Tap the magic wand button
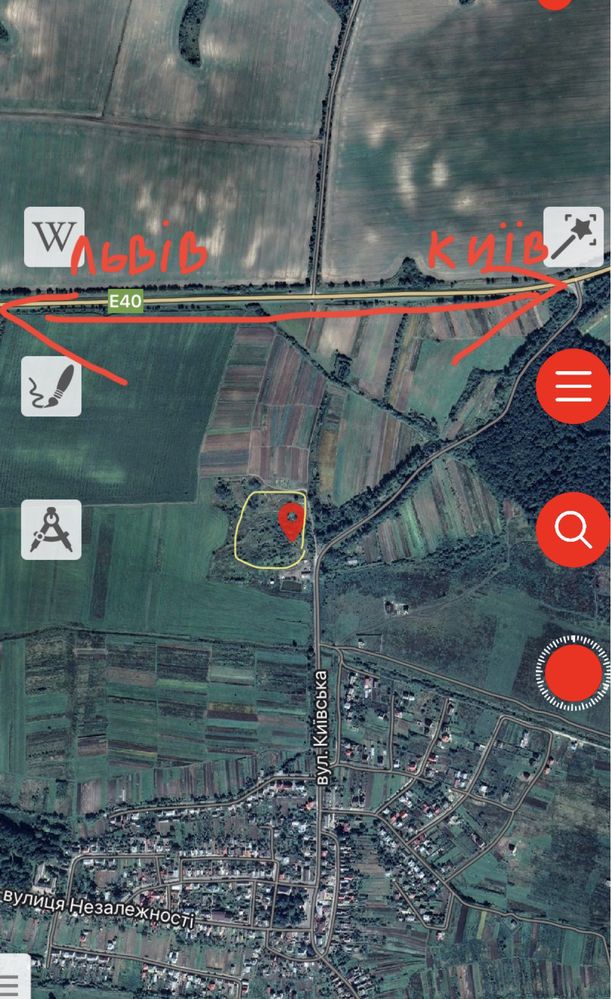This screenshot has height=999, width=611. pos(572,237)
